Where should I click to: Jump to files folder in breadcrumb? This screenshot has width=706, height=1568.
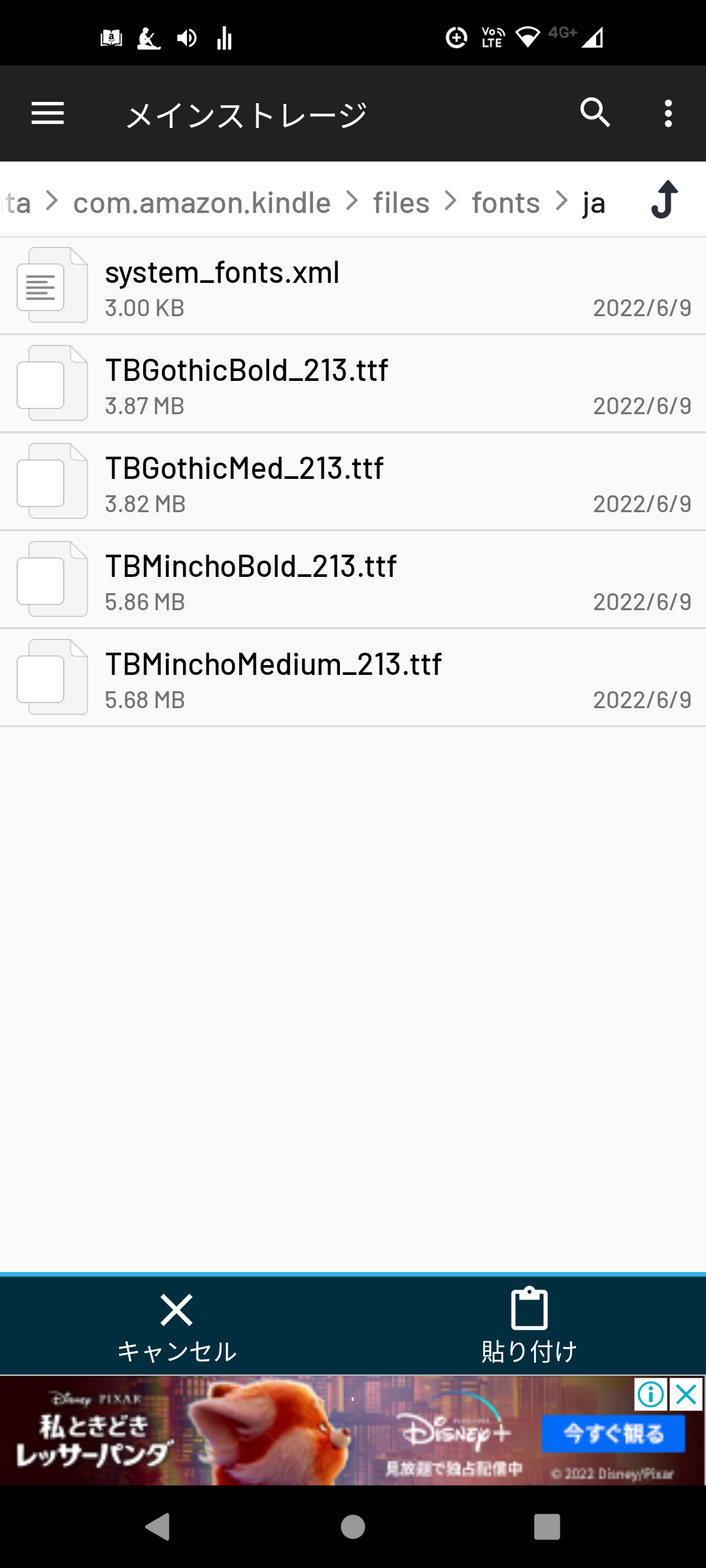(401, 203)
